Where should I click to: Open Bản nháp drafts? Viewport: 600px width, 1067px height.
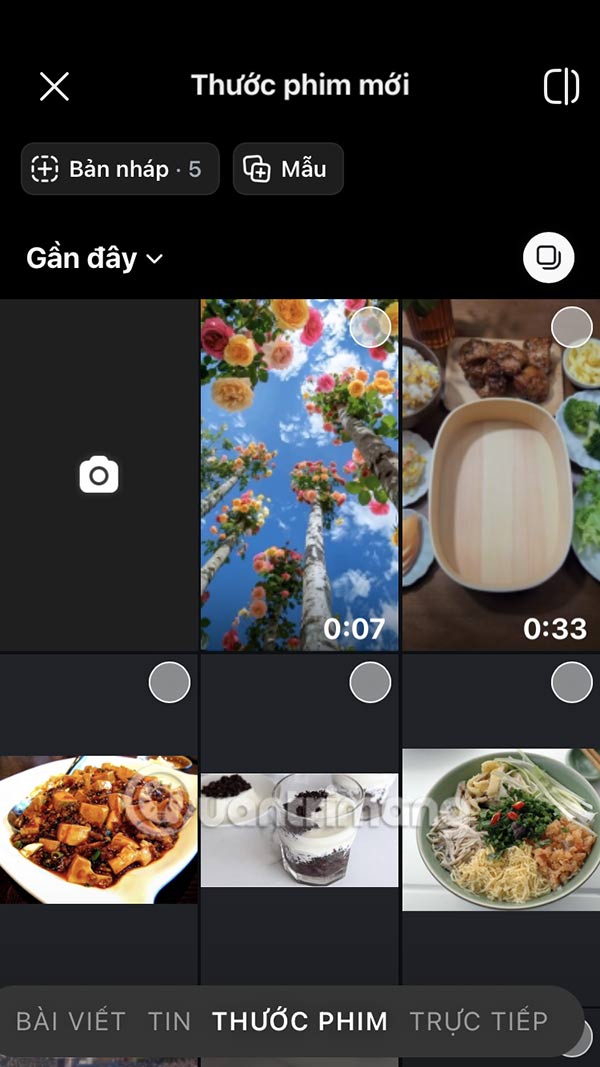click(x=120, y=169)
